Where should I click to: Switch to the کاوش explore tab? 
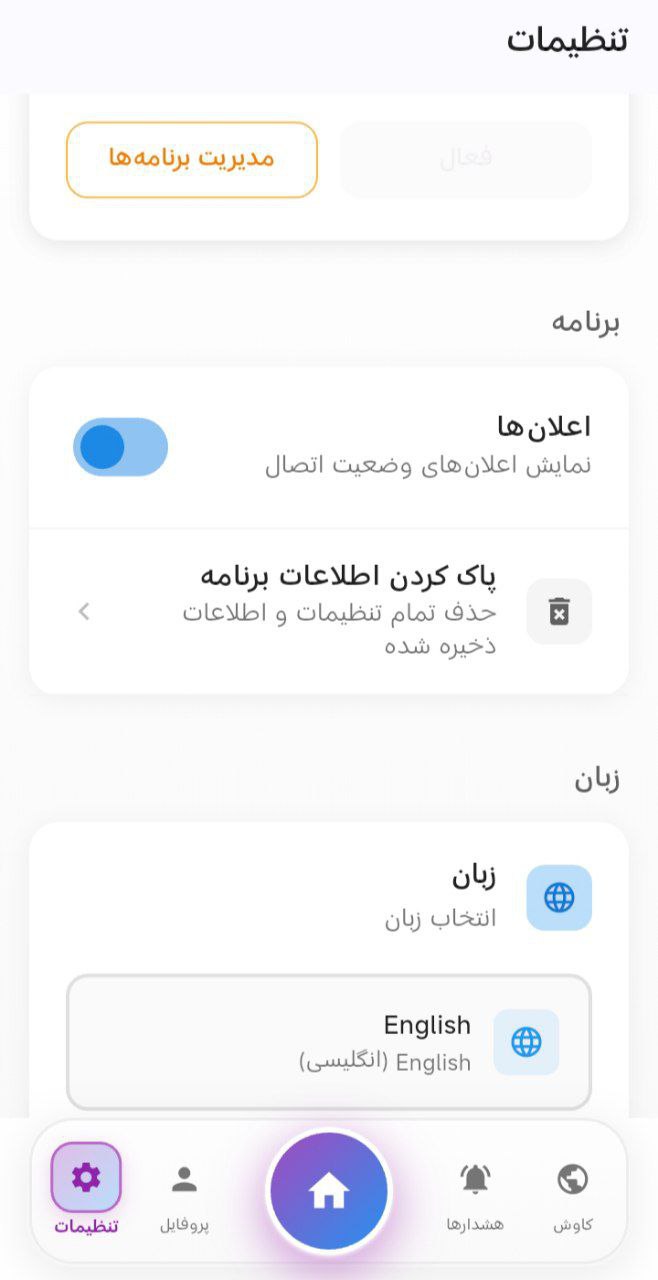click(572, 1196)
